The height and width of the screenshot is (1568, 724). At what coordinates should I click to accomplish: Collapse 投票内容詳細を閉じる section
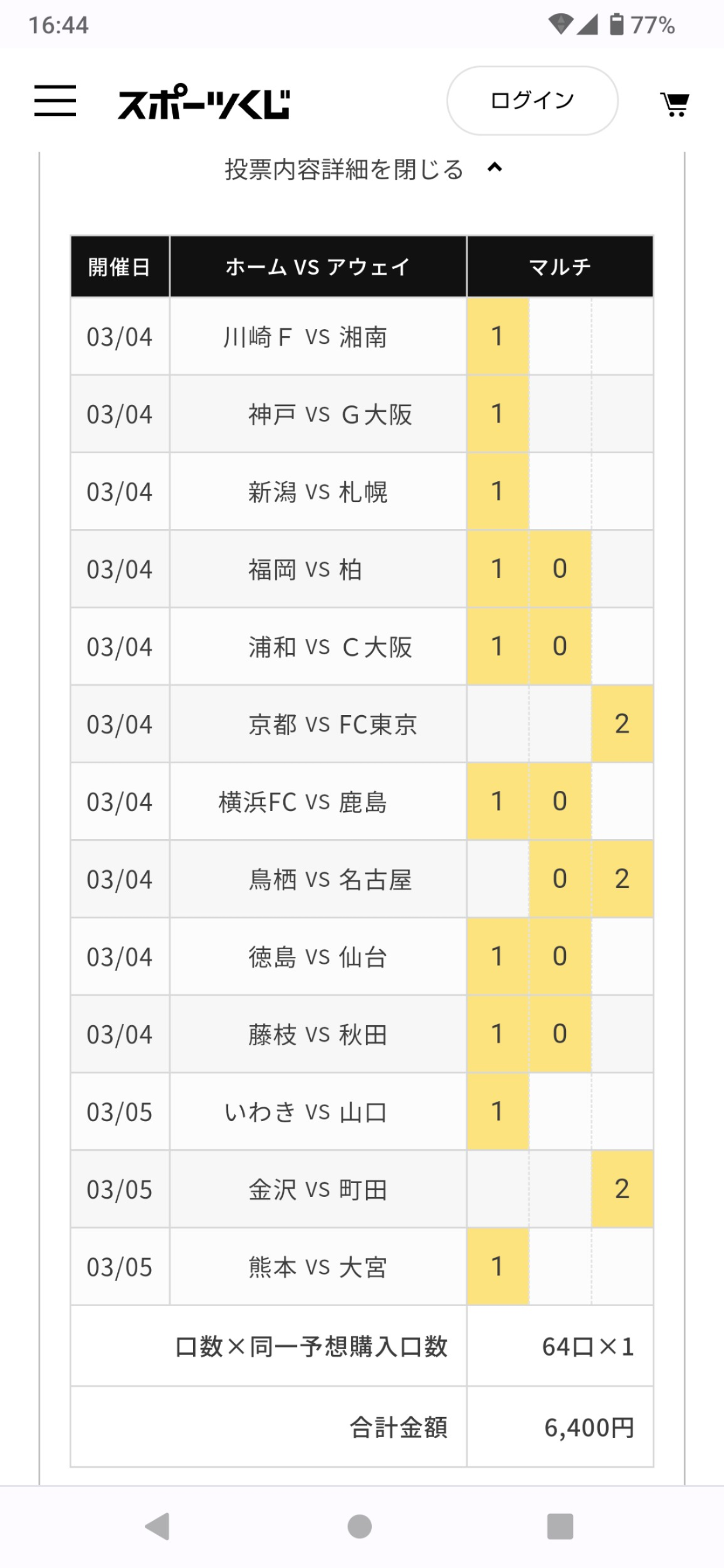click(363, 169)
